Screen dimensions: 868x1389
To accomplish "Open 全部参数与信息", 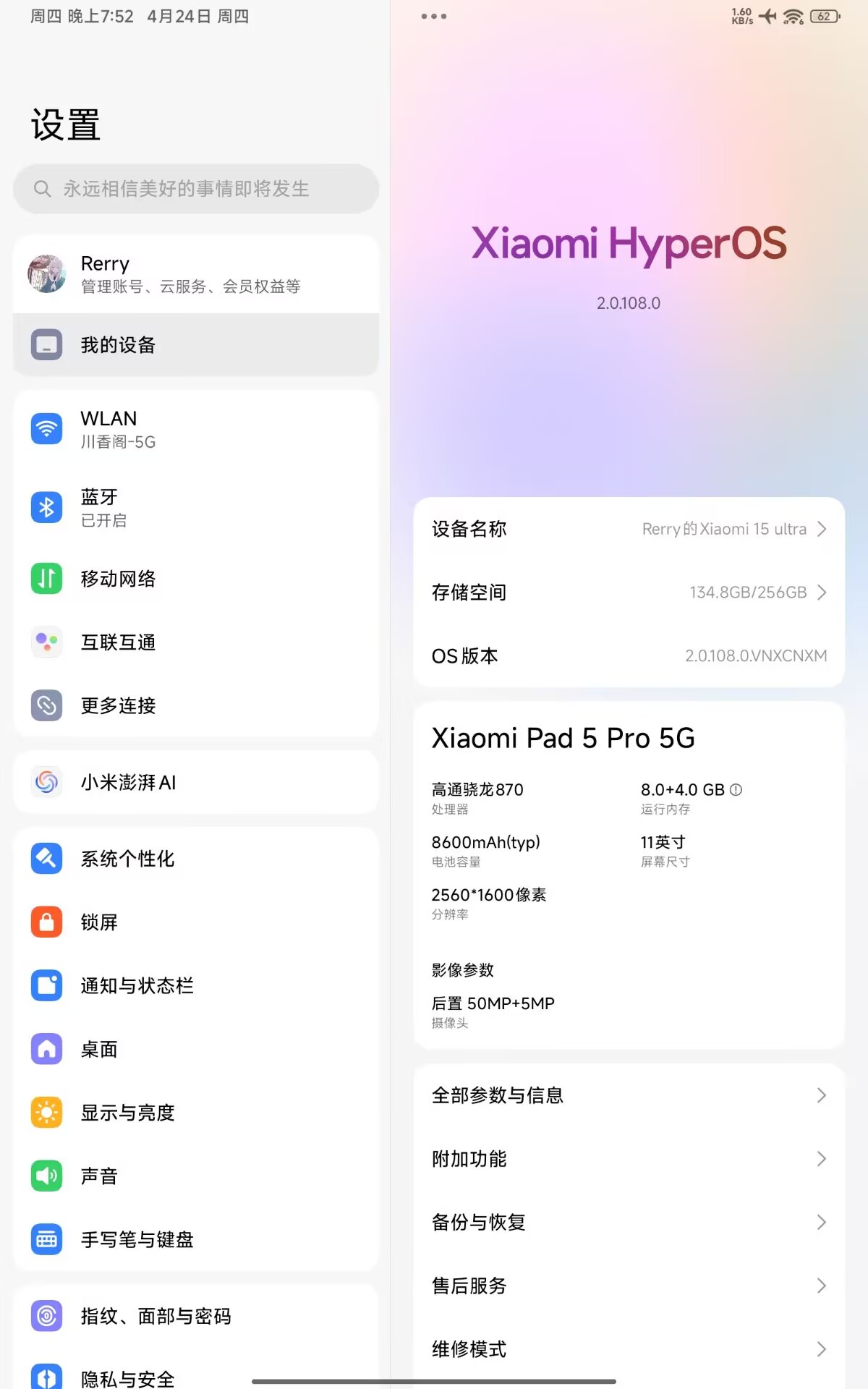I will pos(629,1095).
